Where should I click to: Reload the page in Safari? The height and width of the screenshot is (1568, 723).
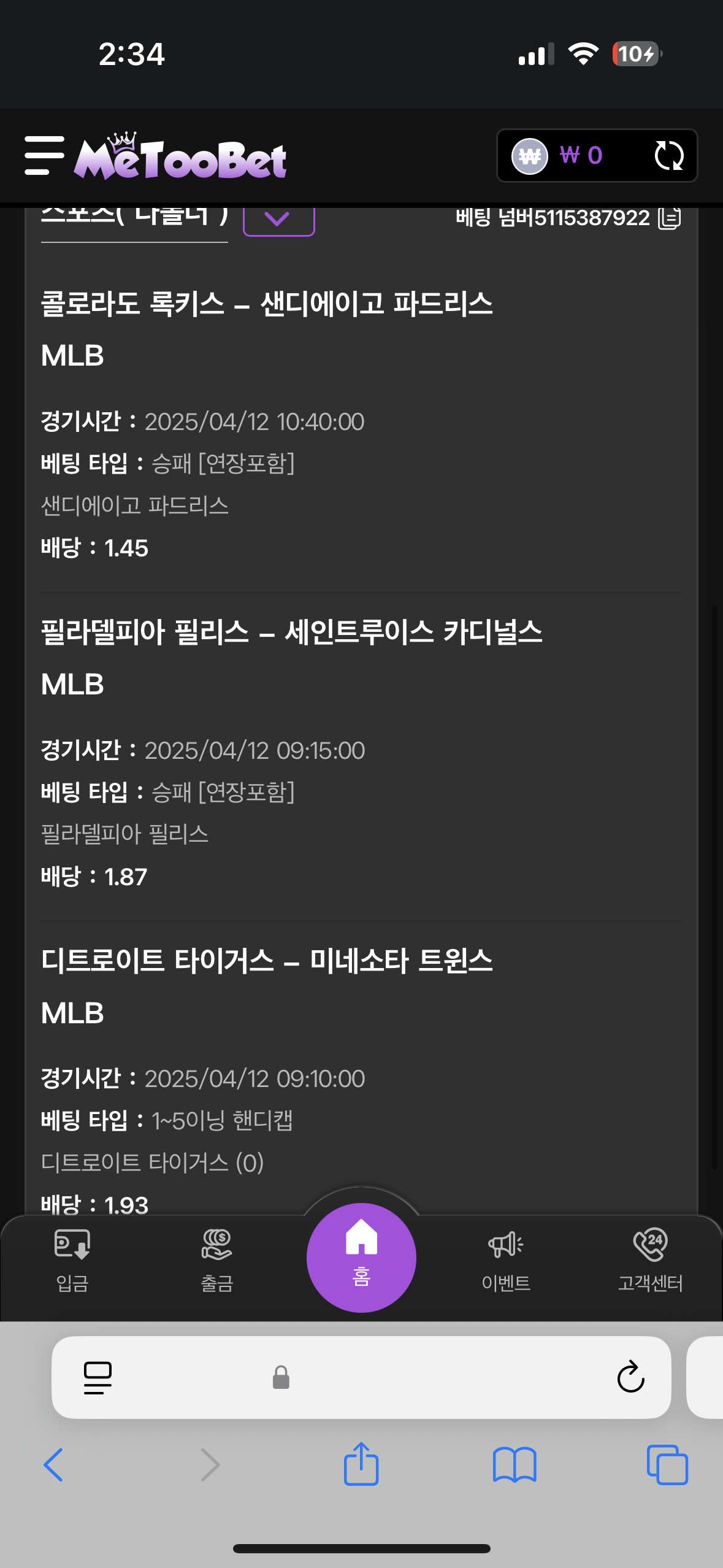(x=630, y=1377)
